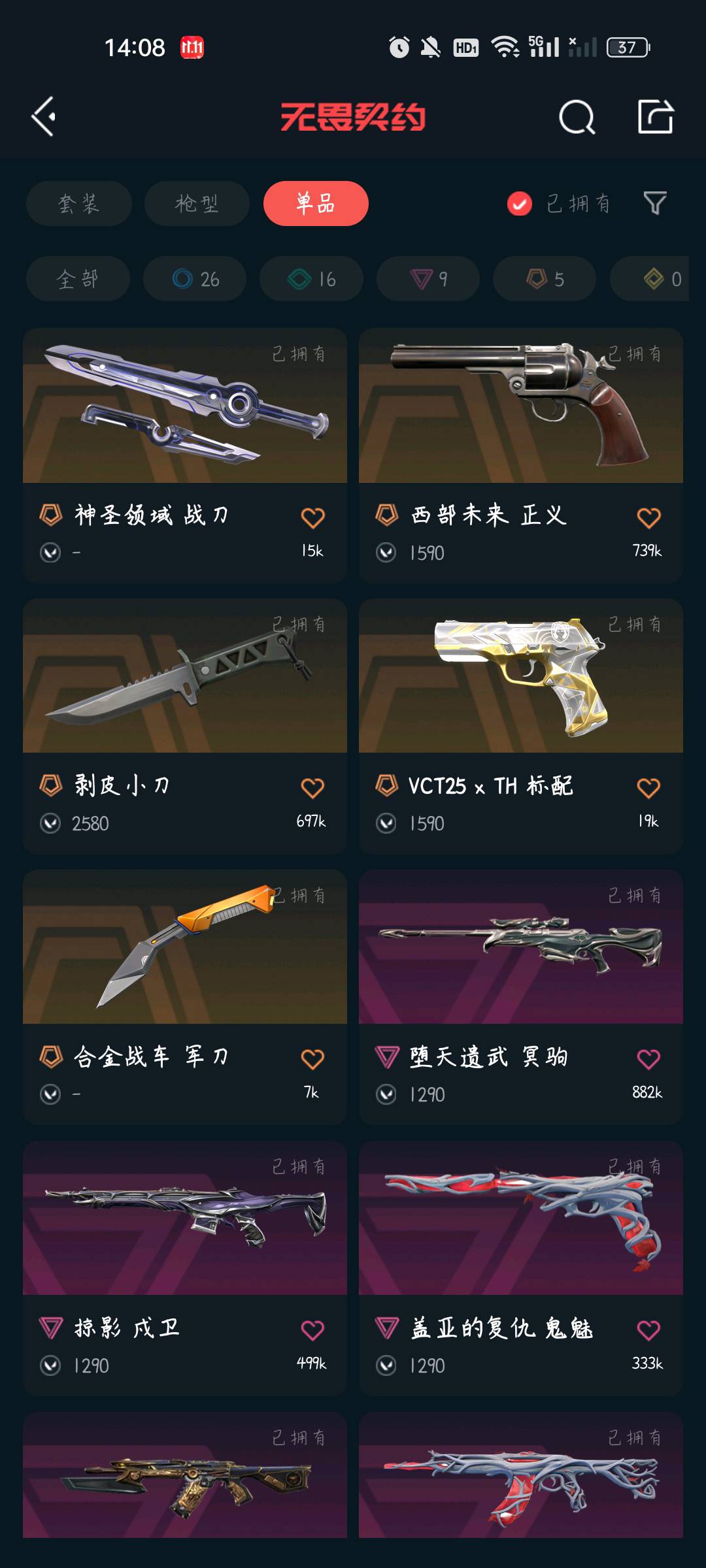Switch to the 套装 tab
The height and width of the screenshot is (1568, 706).
coord(79,203)
